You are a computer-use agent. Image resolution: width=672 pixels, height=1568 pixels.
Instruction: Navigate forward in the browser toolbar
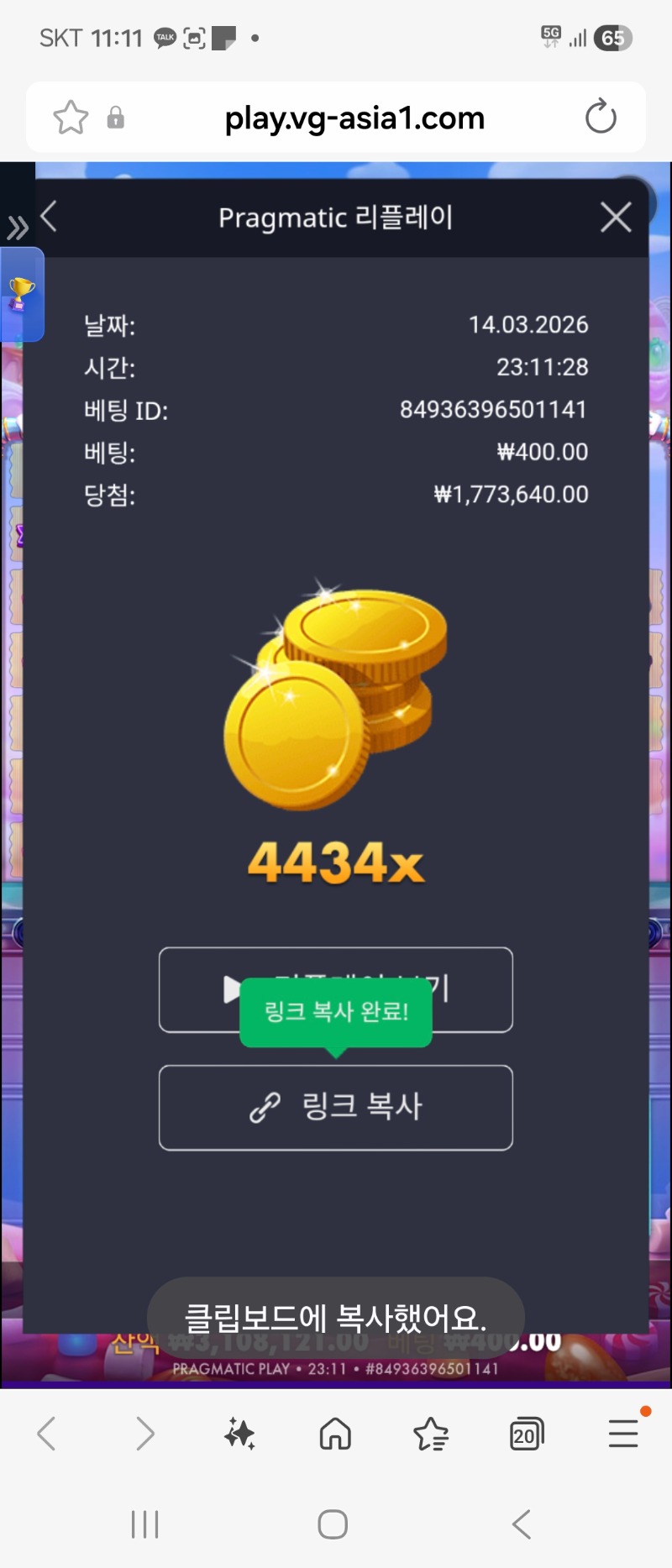point(144,1434)
